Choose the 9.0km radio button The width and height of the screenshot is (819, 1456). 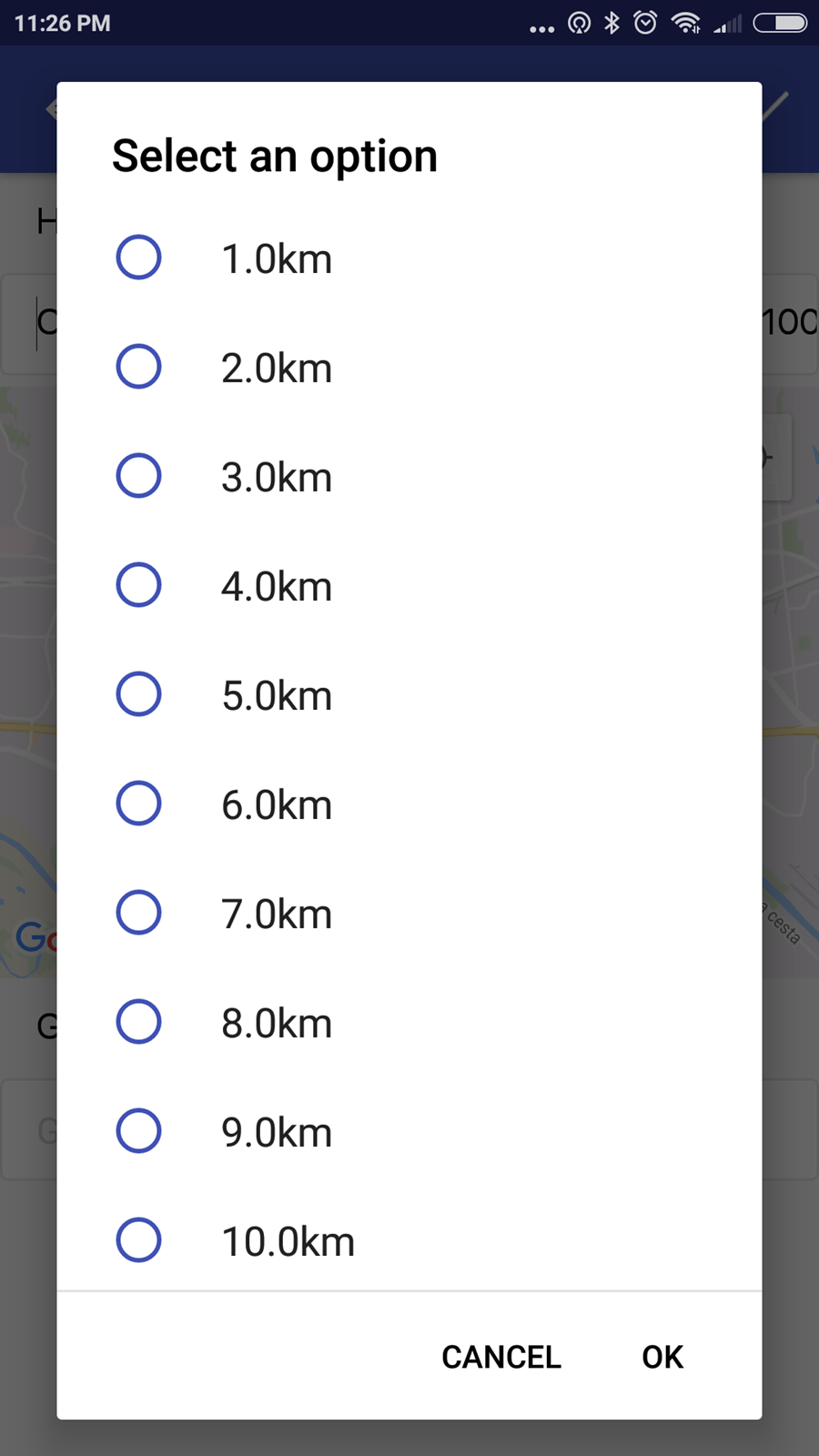tap(409, 1131)
